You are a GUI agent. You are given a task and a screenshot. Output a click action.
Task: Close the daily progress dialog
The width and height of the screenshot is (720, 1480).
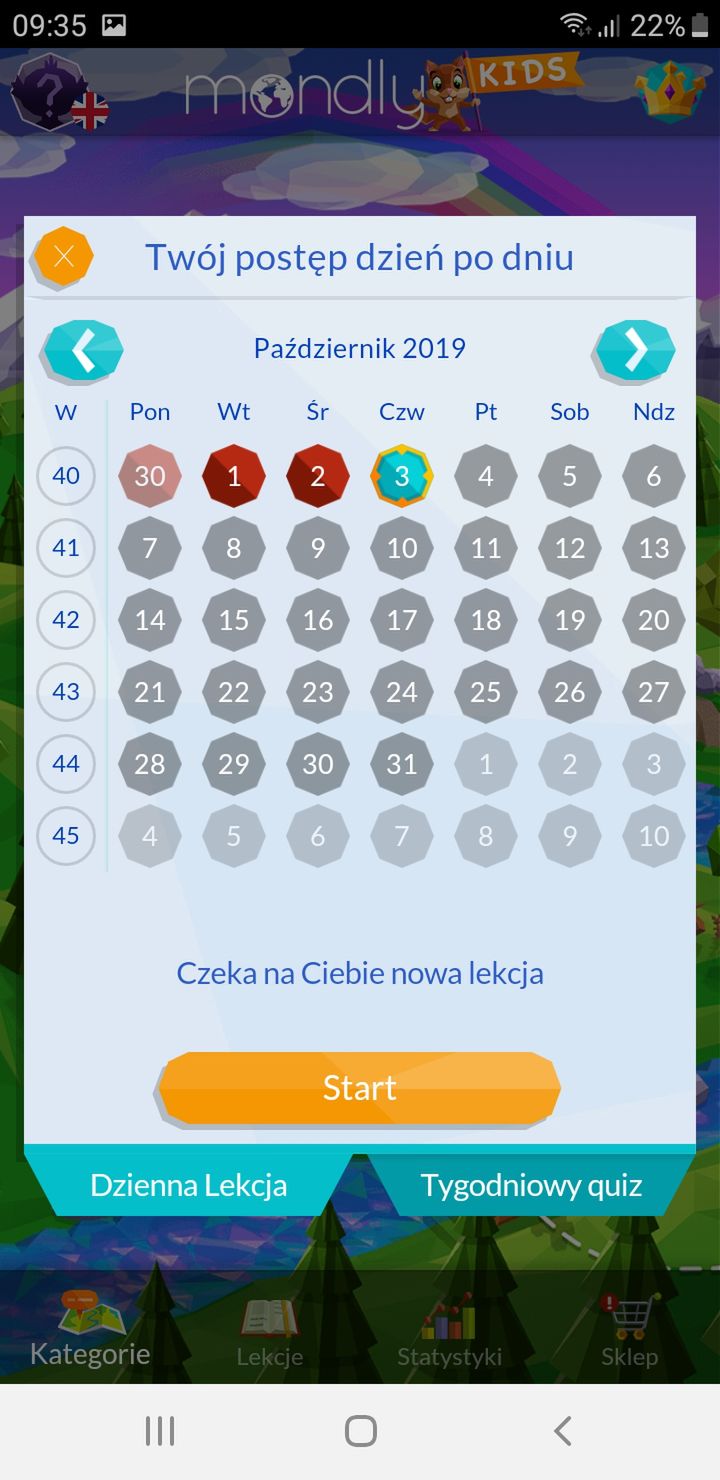(64, 257)
